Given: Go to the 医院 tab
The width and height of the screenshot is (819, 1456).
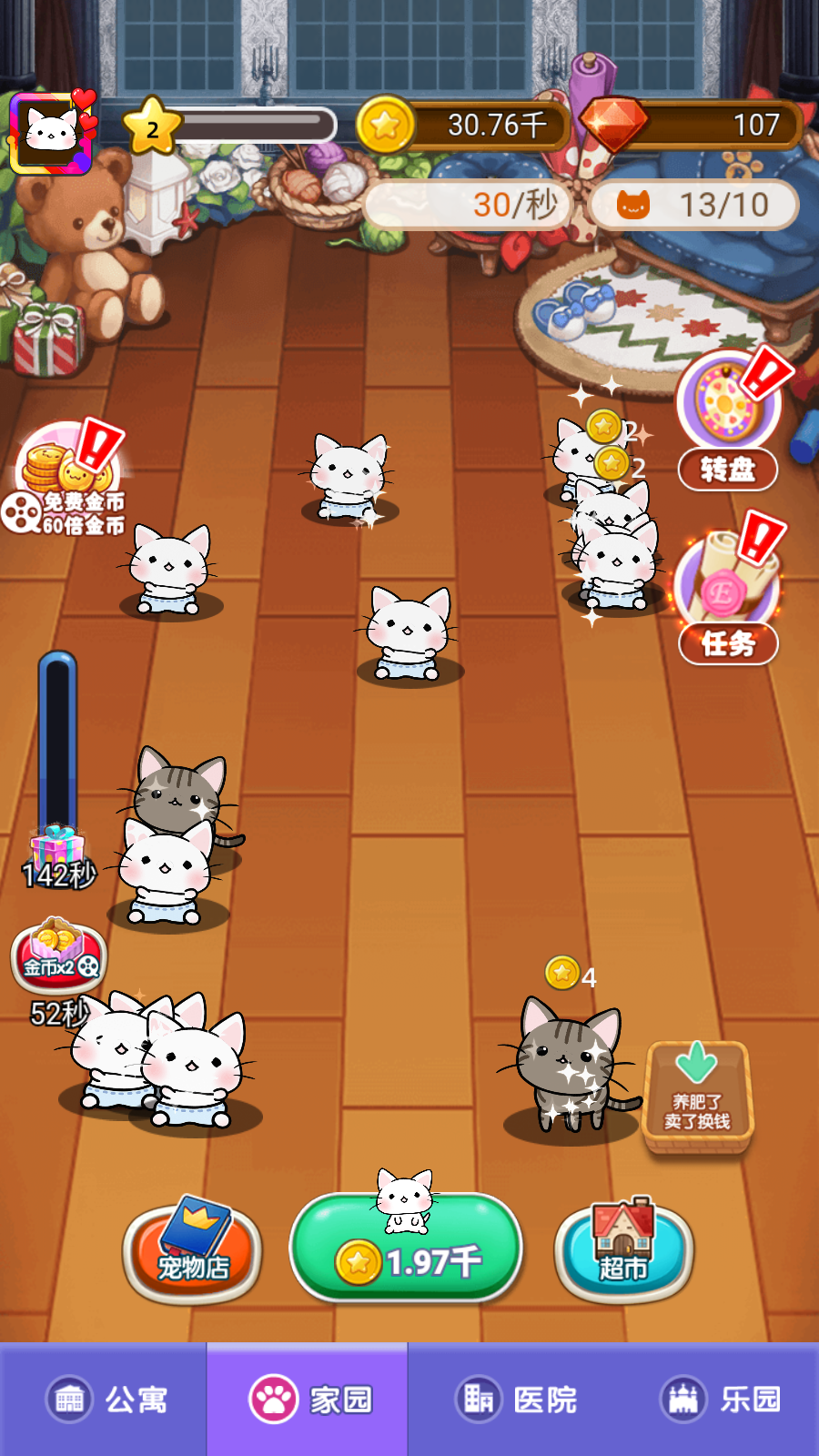Looking at the screenshot, I should coord(514,1400).
